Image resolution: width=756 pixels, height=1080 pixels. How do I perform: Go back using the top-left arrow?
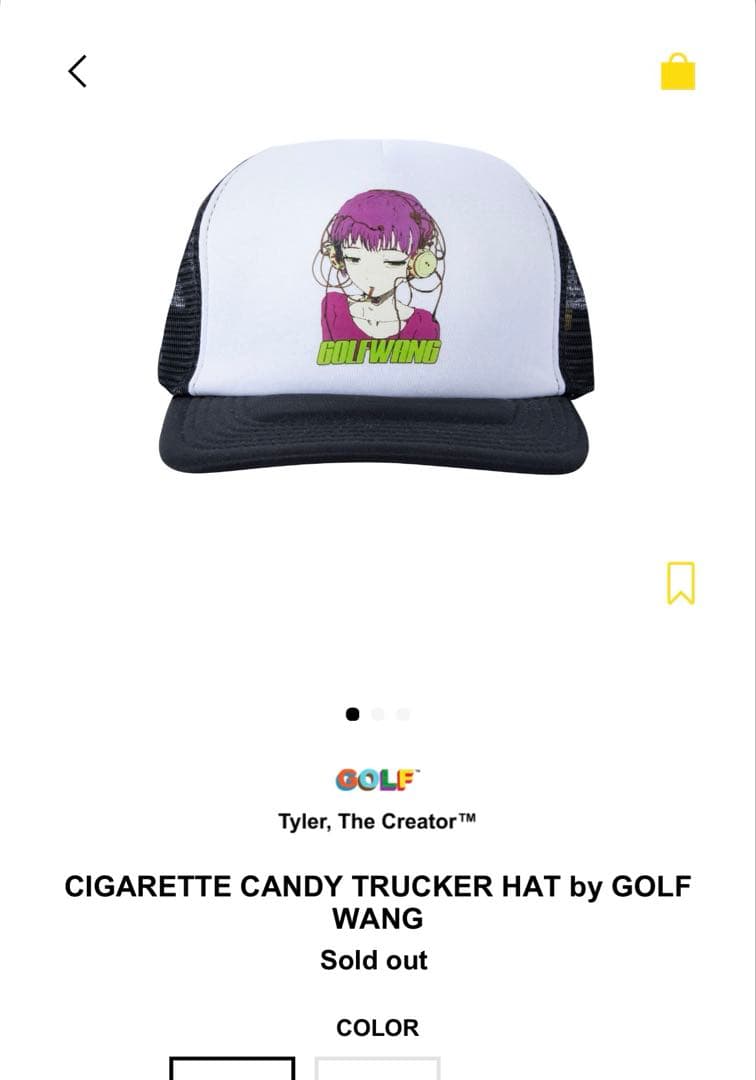pos(77,70)
